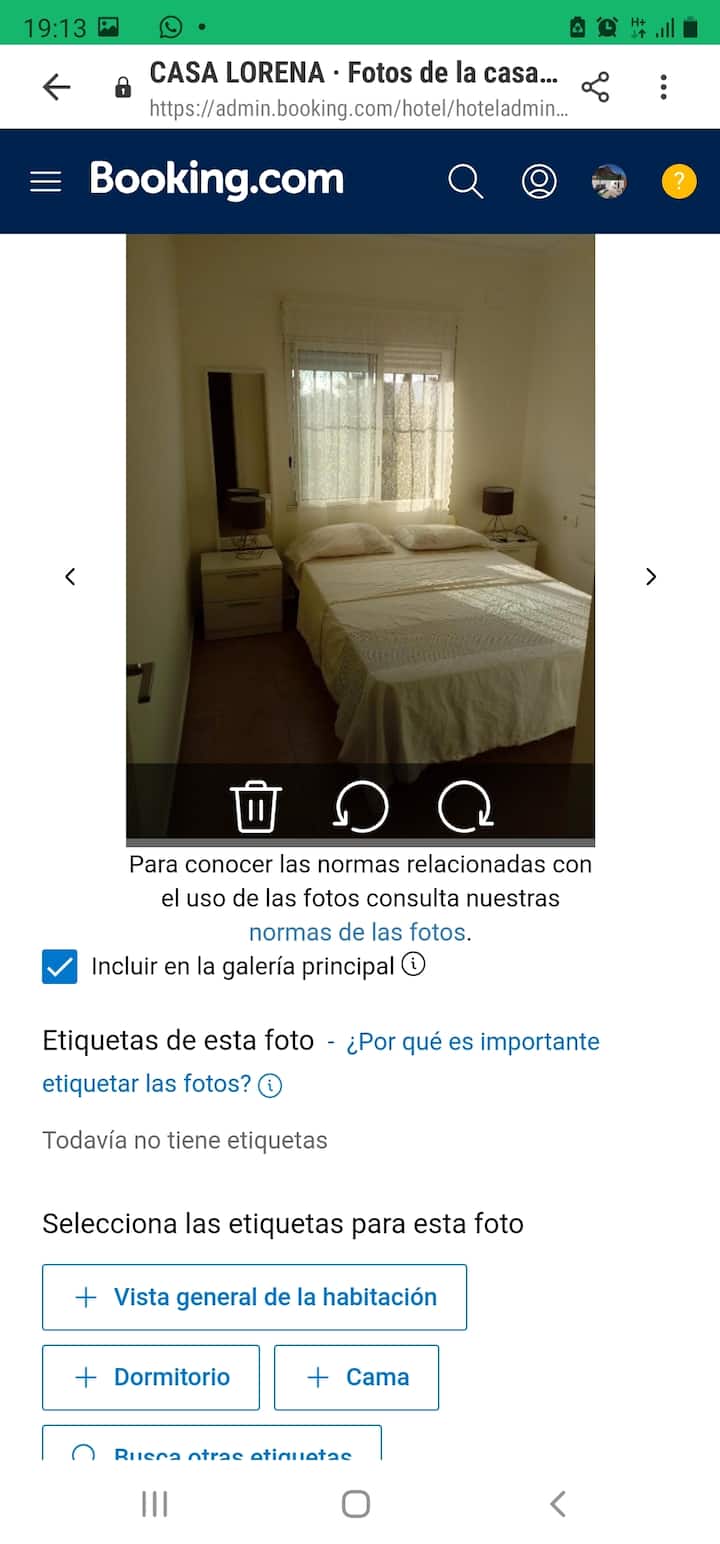Open the 'normas de las fotos' link
The width and height of the screenshot is (720, 1544).
coord(357,932)
